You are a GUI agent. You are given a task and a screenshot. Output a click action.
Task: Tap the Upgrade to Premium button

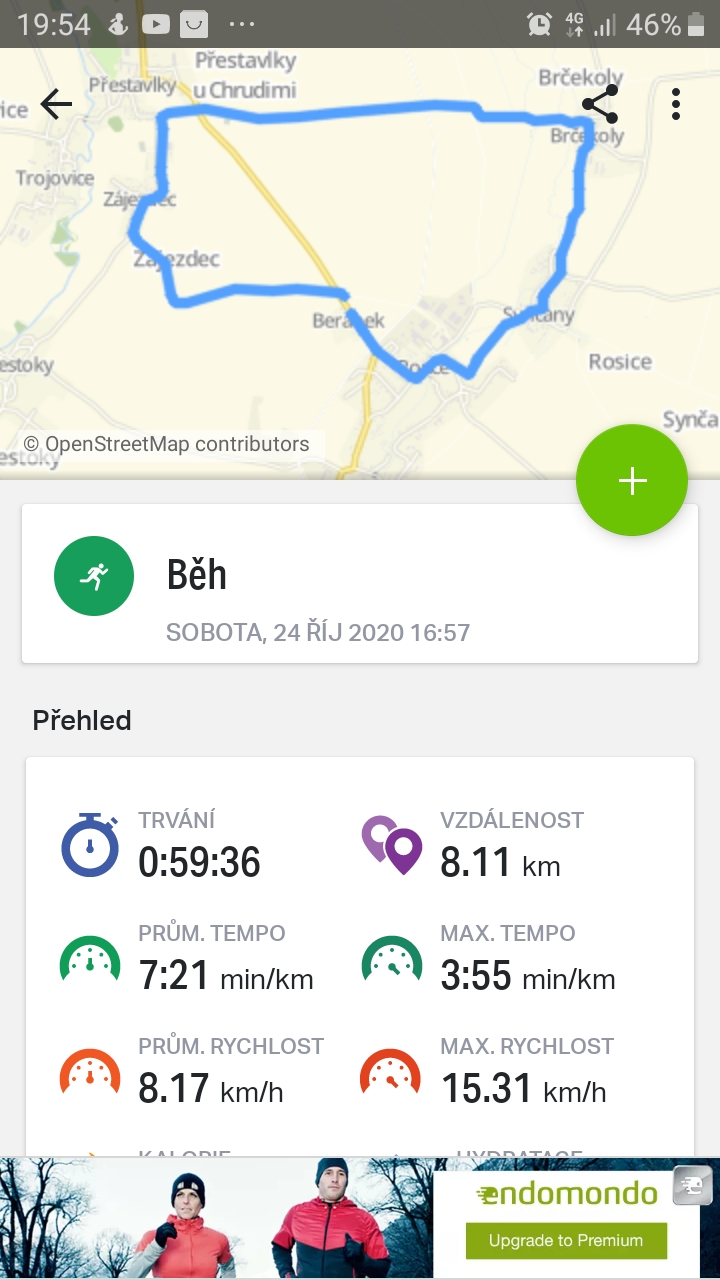[x=566, y=1240]
